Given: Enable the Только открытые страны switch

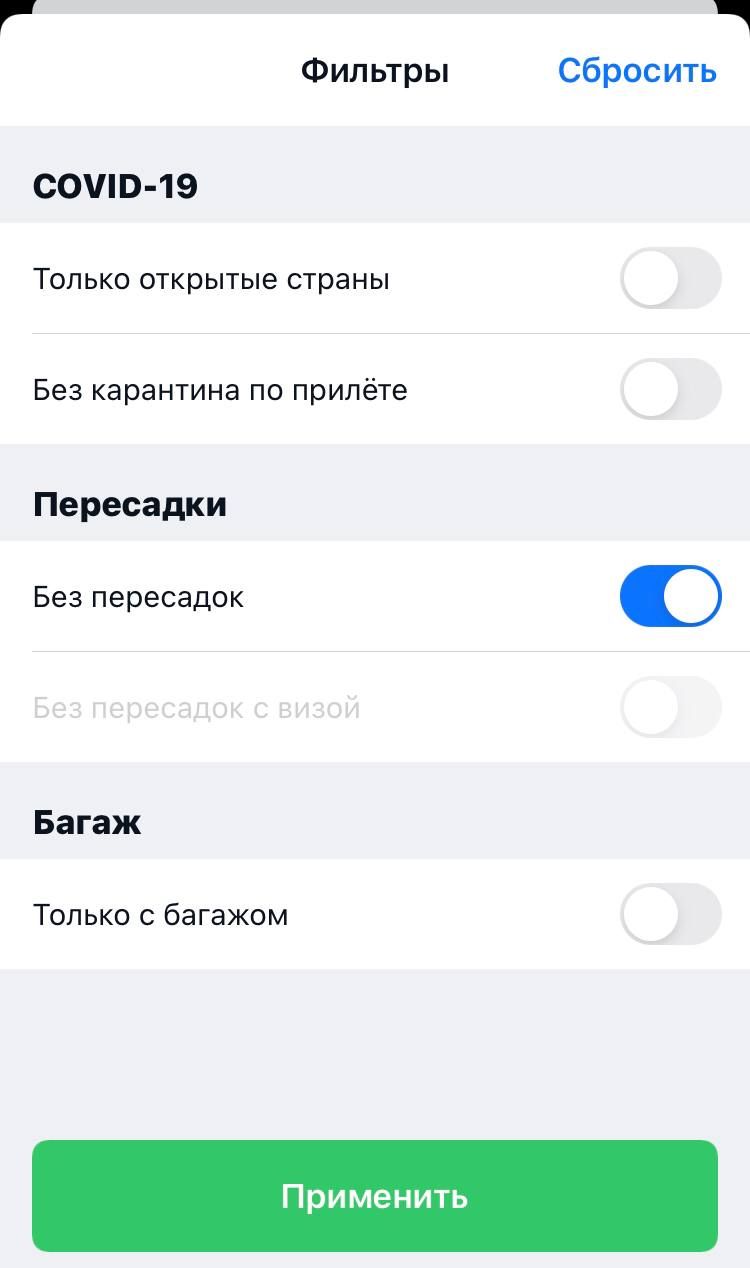Looking at the screenshot, I should pyautogui.click(x=670, y=278).
